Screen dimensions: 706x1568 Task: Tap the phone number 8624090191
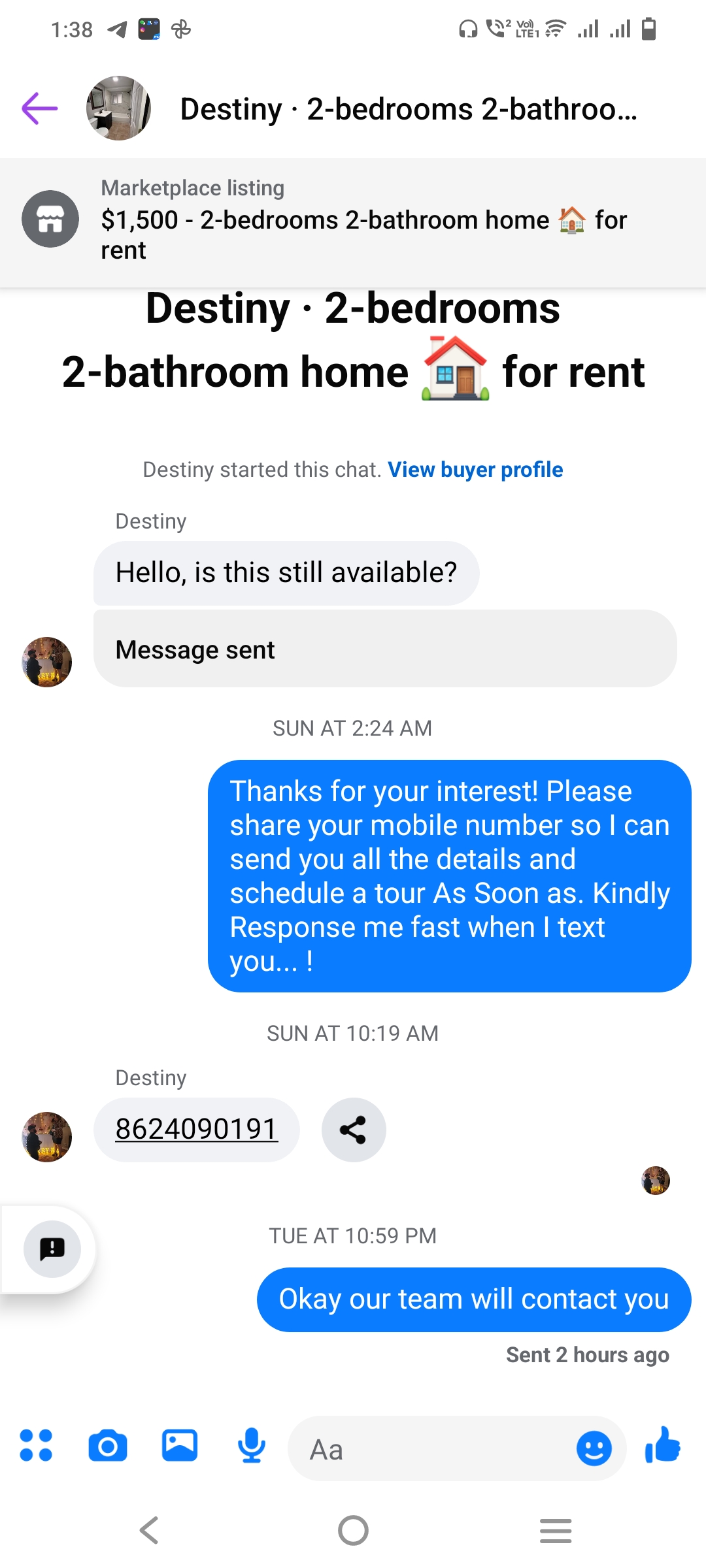click(197, 1129)
